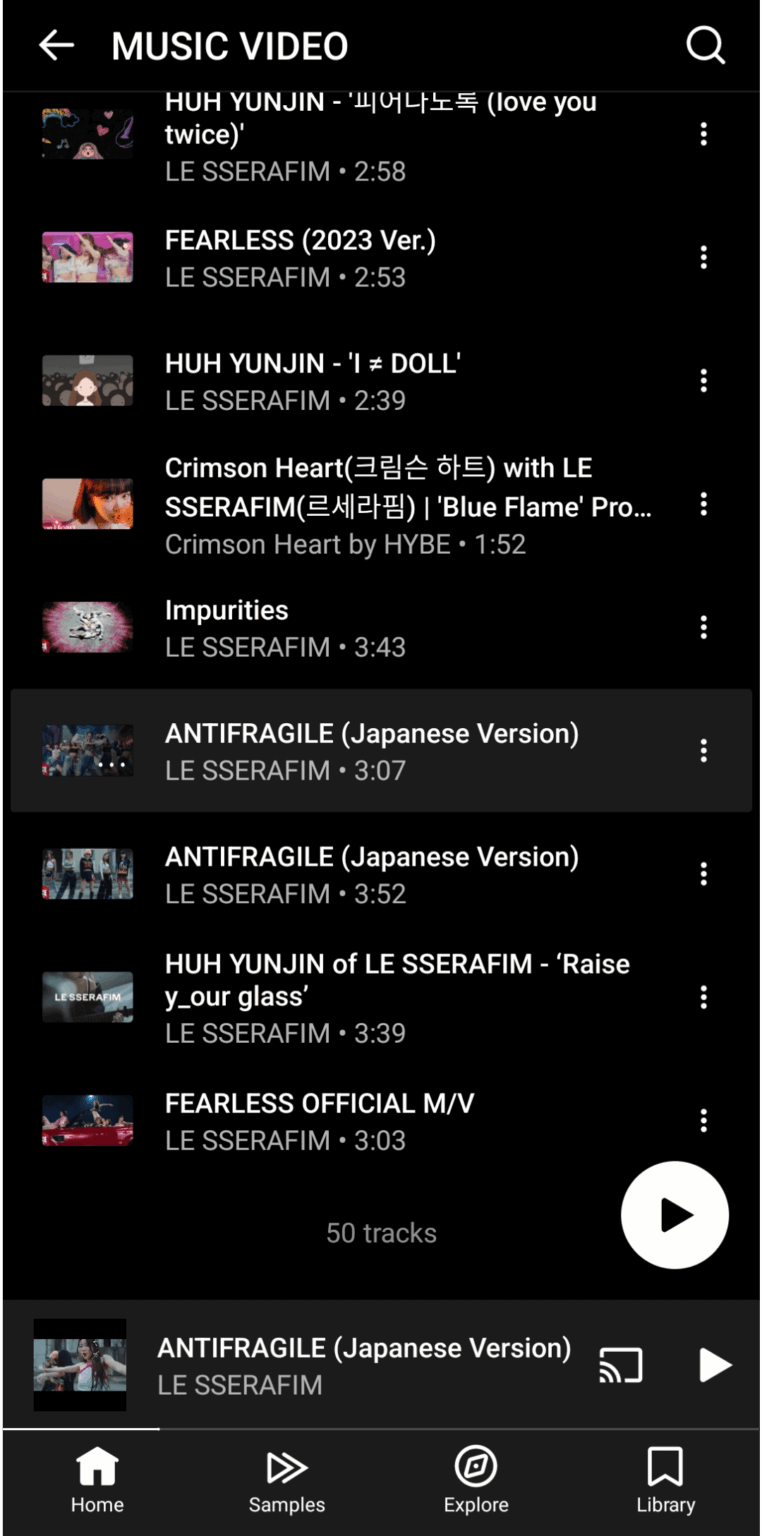Go back from MUSIC VIDEO playlist
Image resolution: width=762 pixels, height=1536 pixels.
click(x=57, y=45)
